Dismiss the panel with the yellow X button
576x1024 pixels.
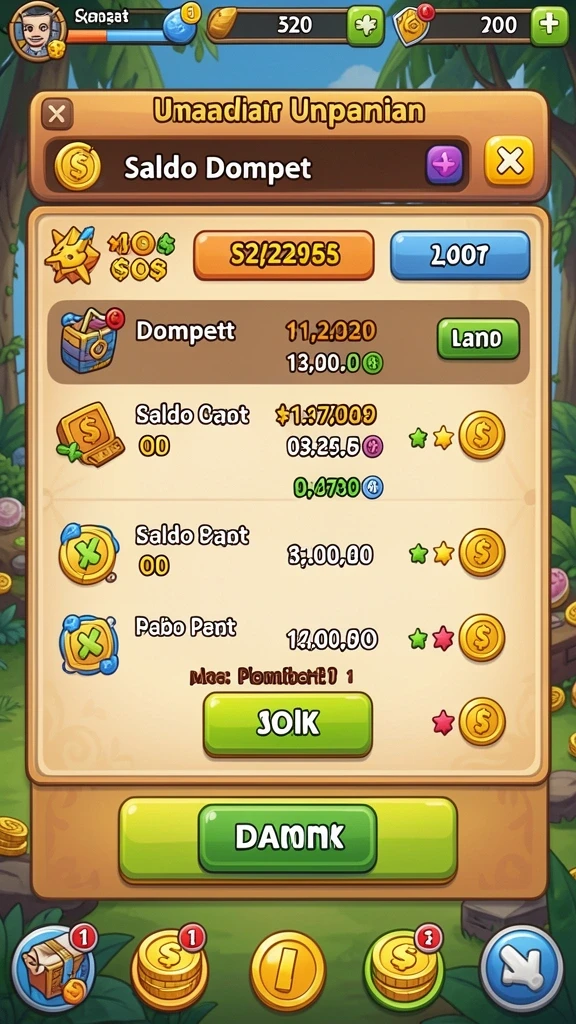[x=509, y=161]
